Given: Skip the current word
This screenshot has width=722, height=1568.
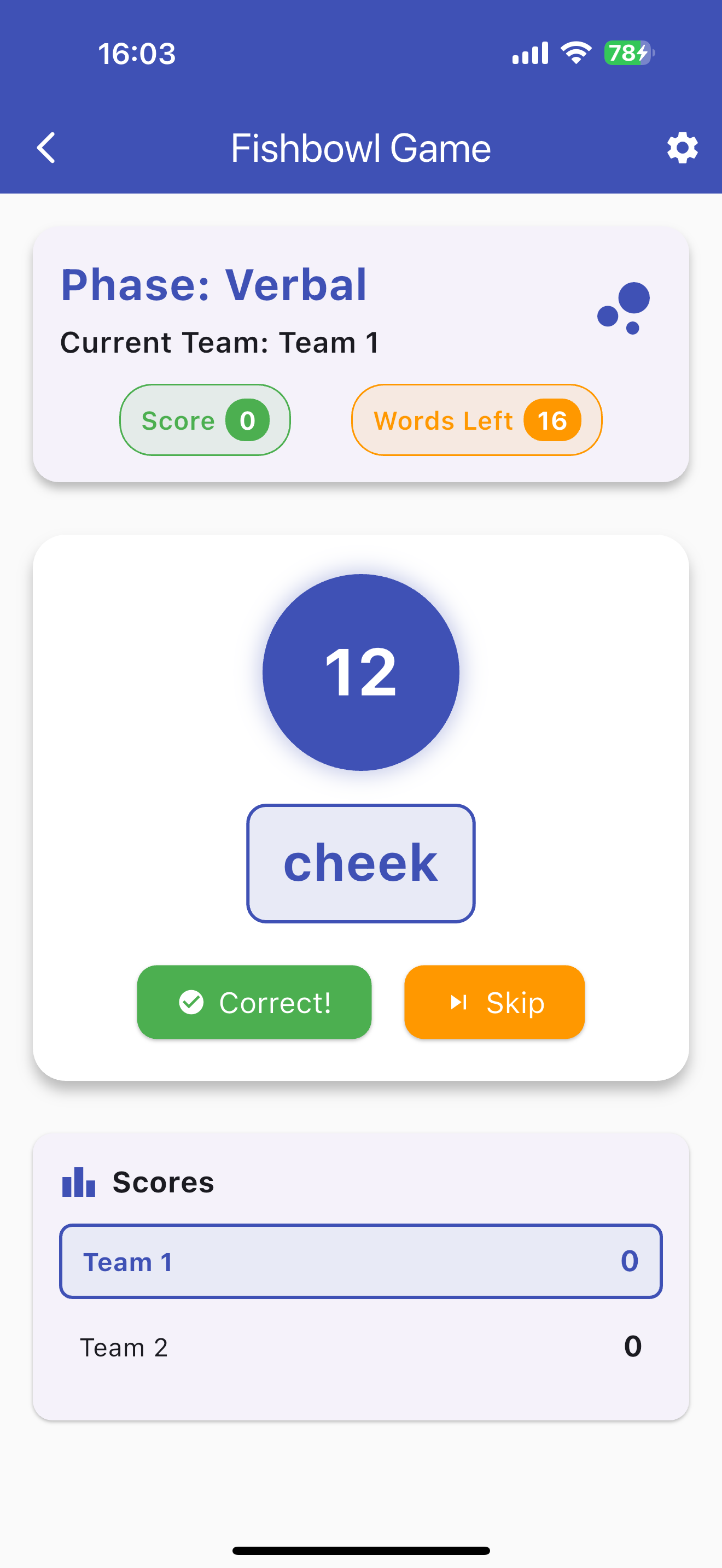Looking at the screenshot, I should (x=494, y=1002).
